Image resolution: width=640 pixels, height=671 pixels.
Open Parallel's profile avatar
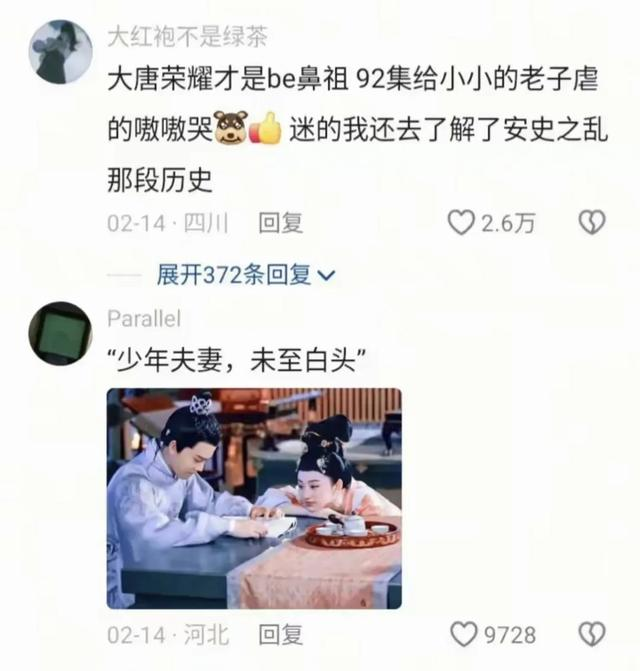(61, 333)
